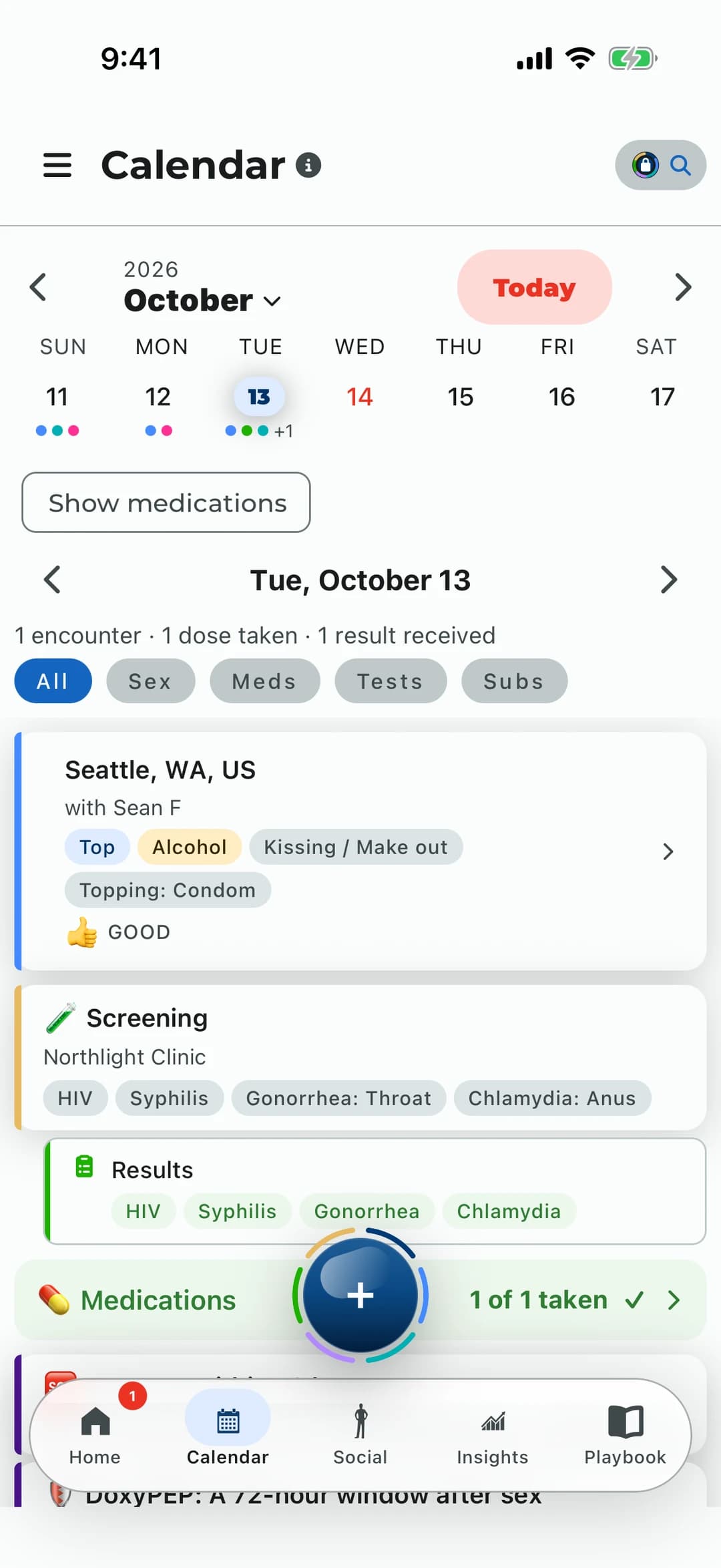Open the privacy lock and search pill
Image resolution: width=721 pixels, height=1568 pixels.
pos(660,165)
